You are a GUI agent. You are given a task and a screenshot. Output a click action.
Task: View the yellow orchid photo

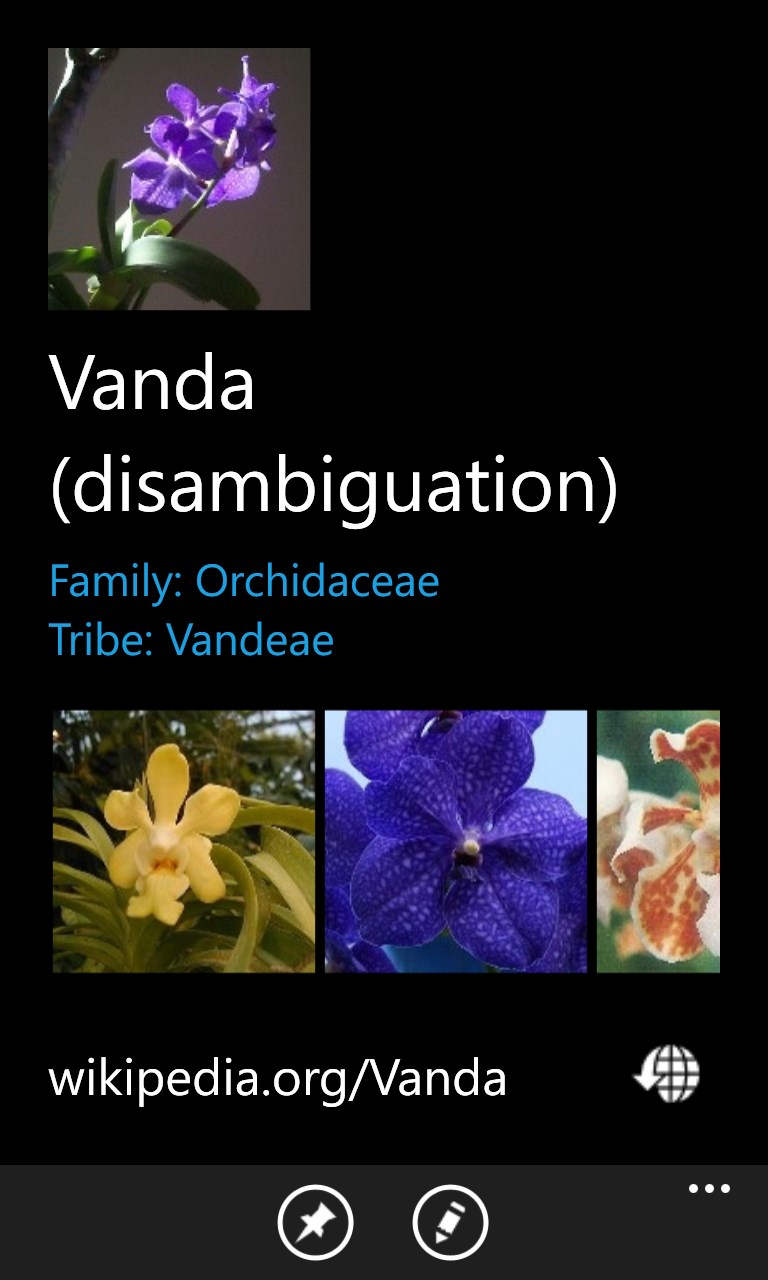pyautogui.click(x=183, y=841)
